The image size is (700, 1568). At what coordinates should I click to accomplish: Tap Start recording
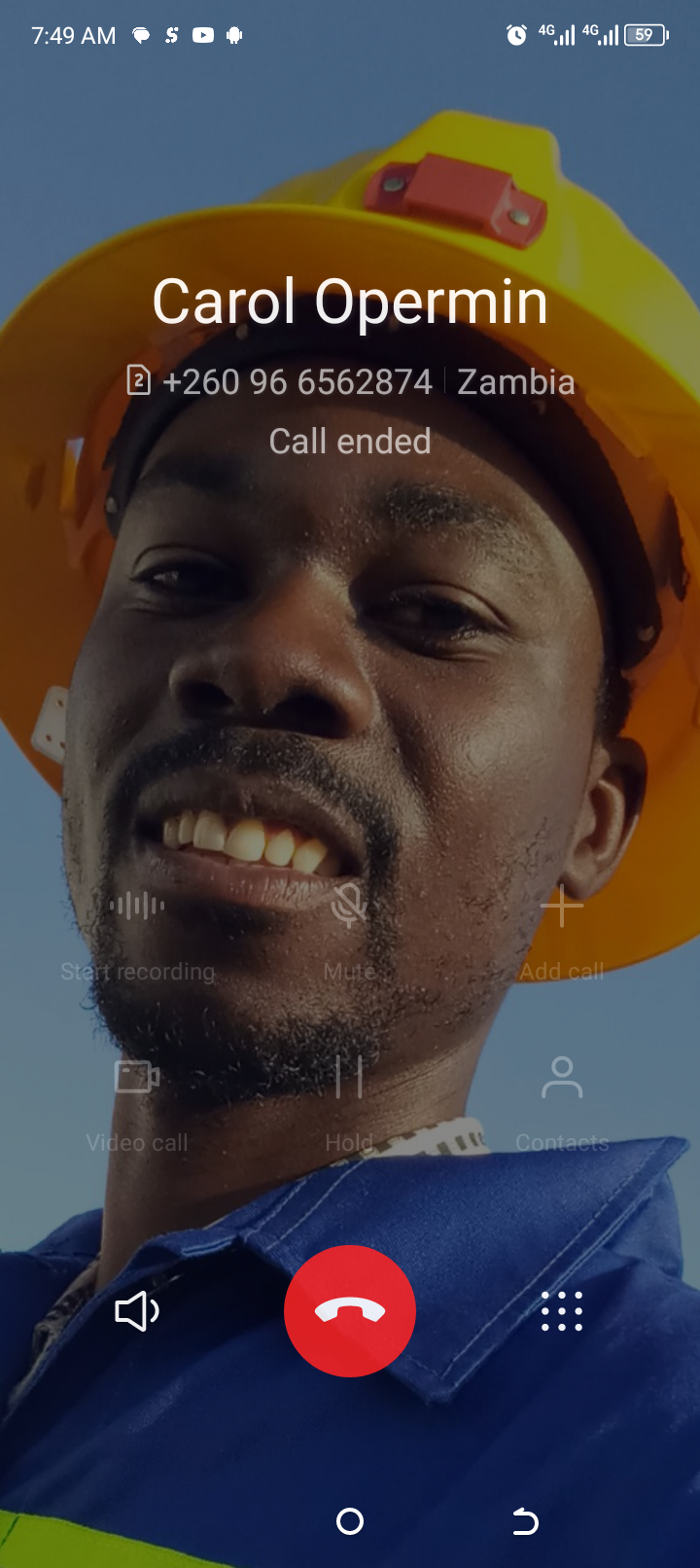coord(137,927)
